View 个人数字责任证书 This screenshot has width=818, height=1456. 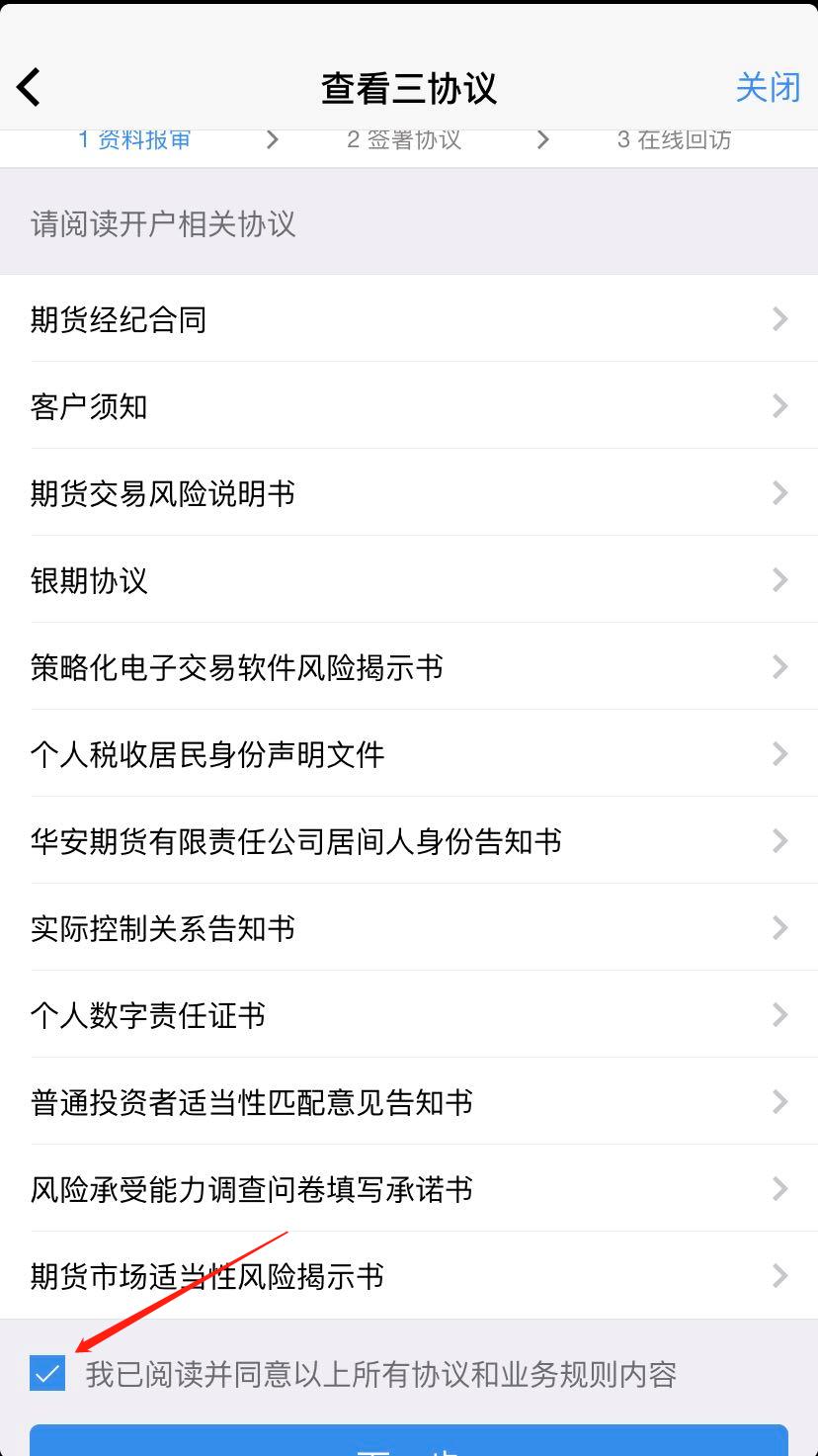[409, 1015]
